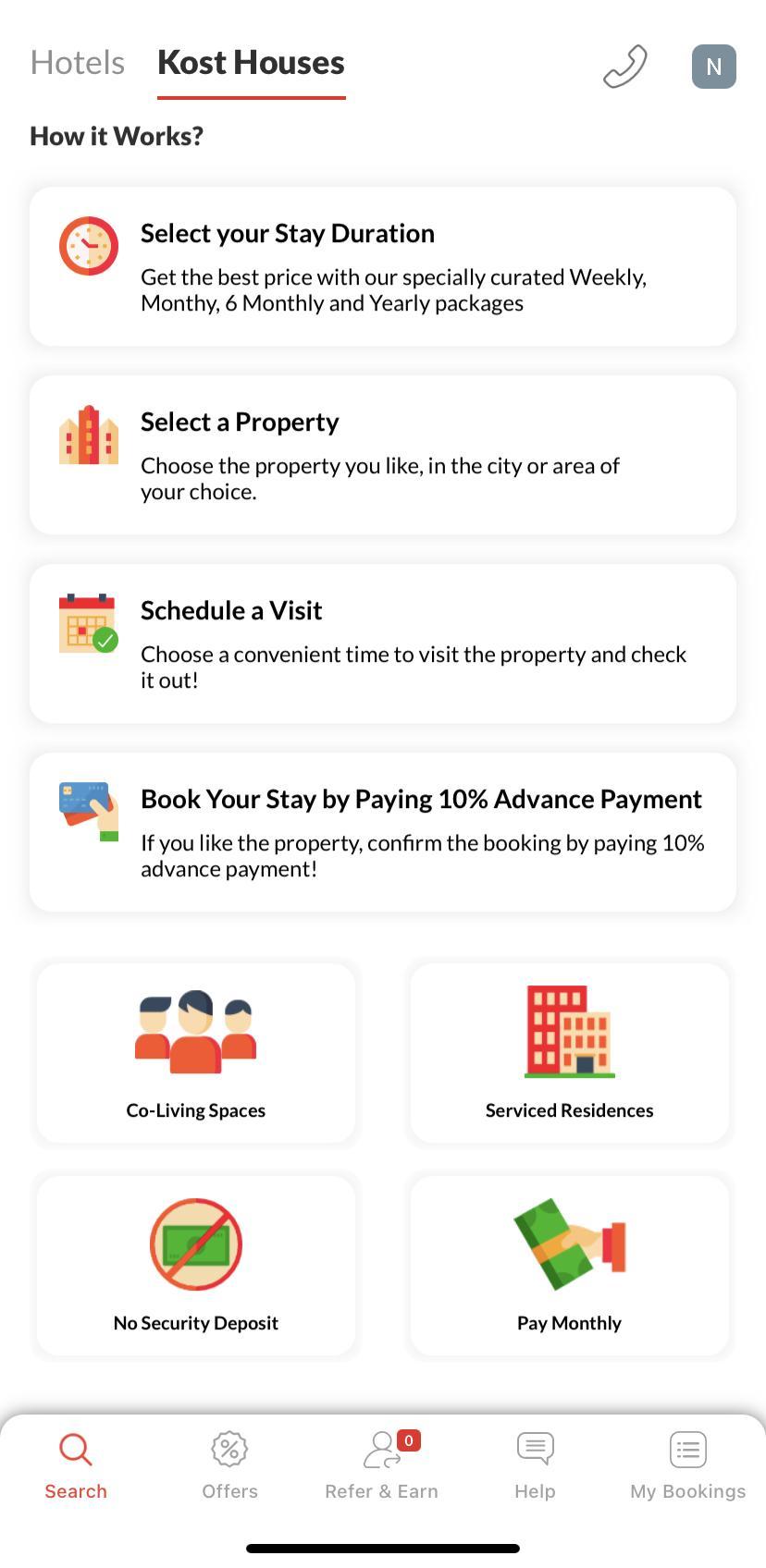Tap the phone call icon

pos(625,67)
